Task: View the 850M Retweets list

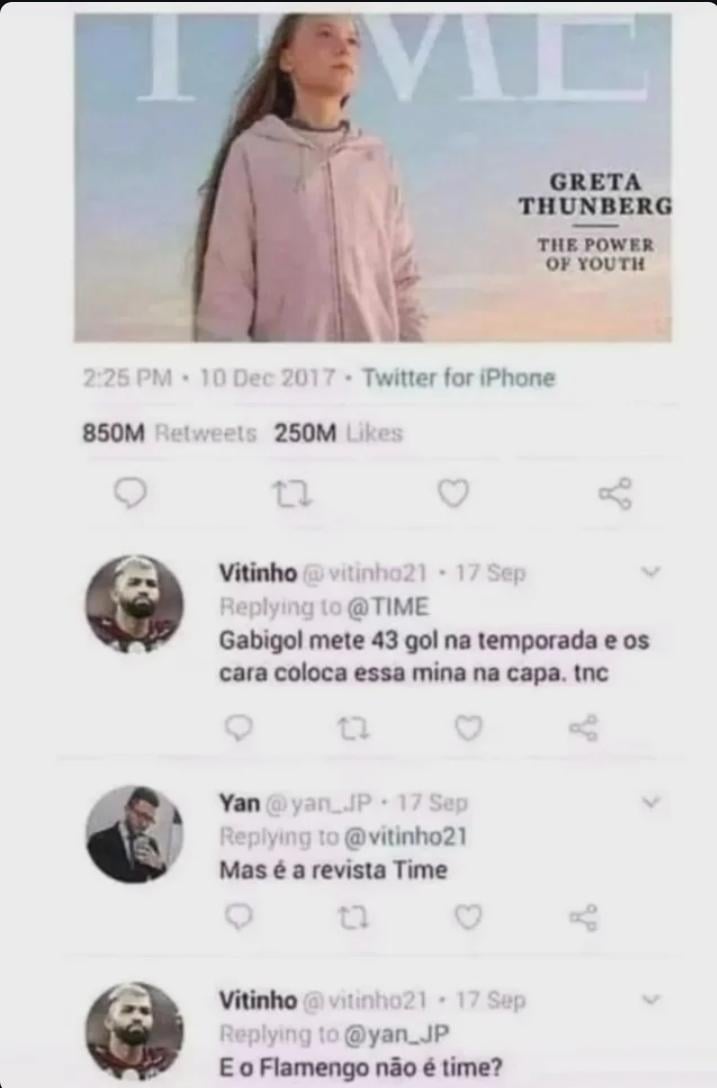Action: 169,434
